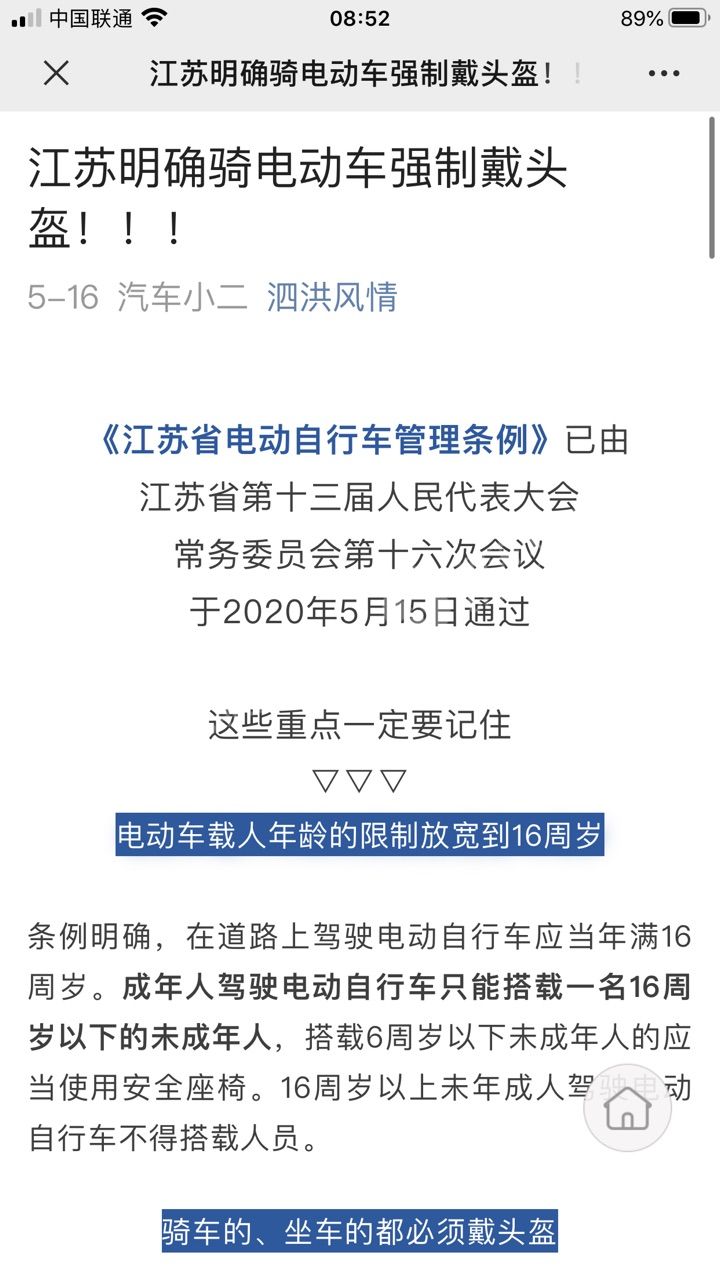Open the 泗洪风情 account link
720x1280 pixels.
332,297
